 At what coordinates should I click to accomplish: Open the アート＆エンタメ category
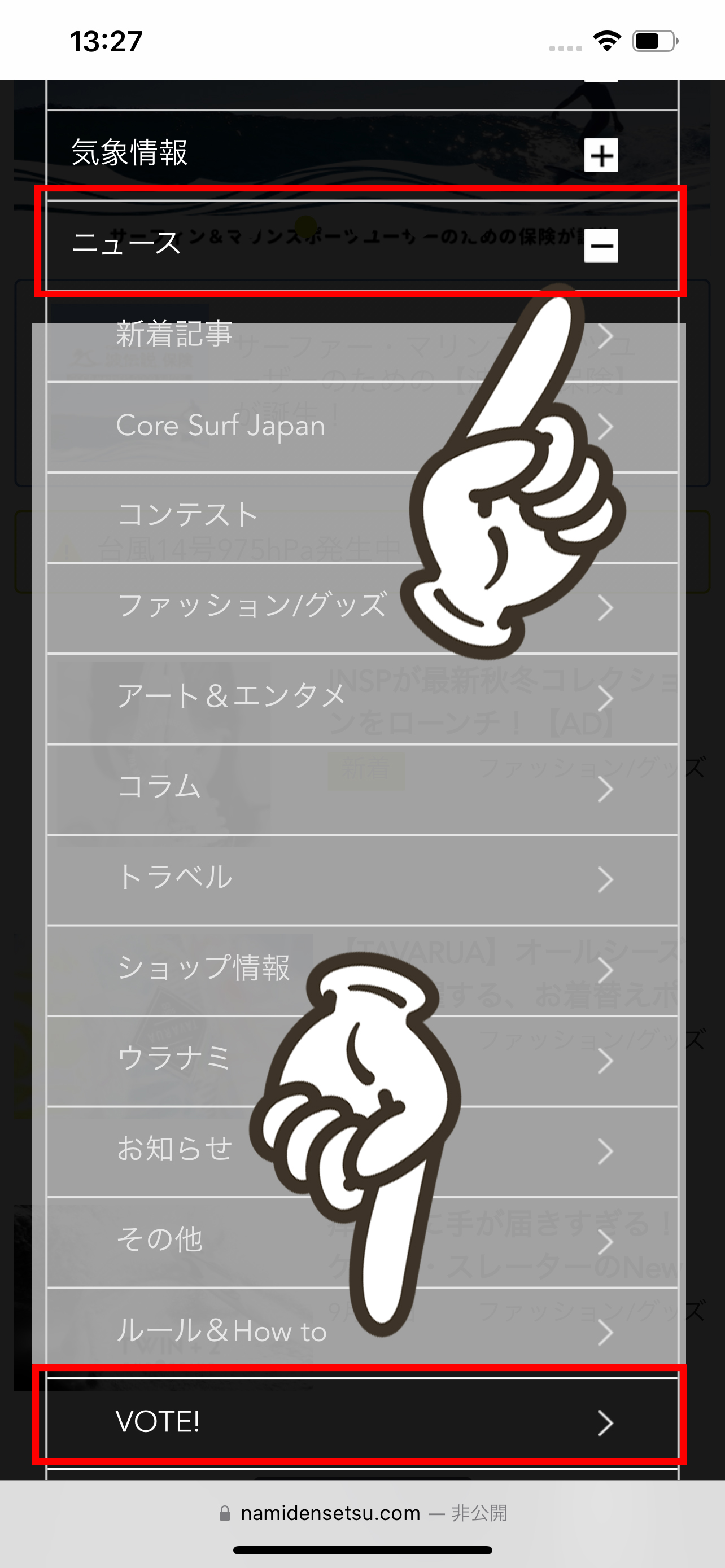(x=362, y=699)
